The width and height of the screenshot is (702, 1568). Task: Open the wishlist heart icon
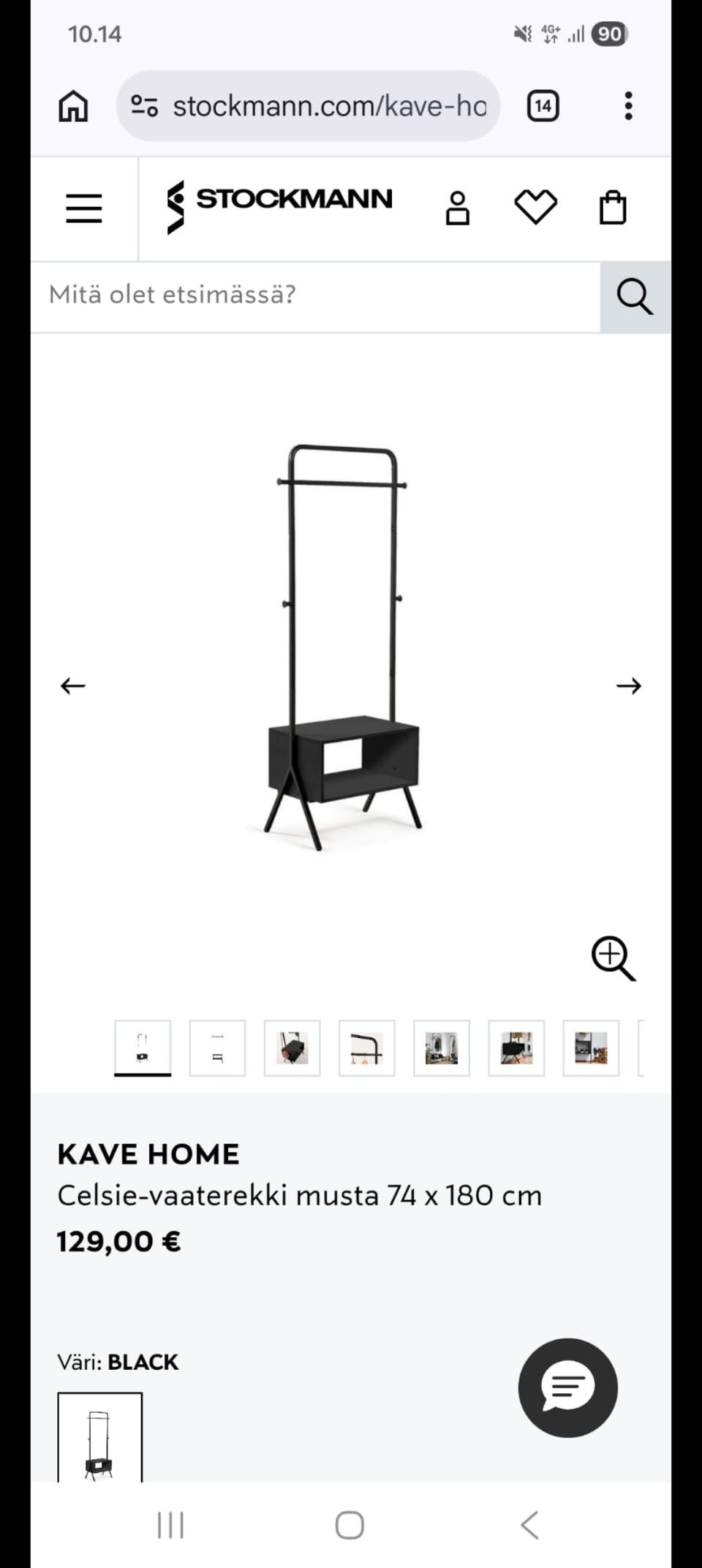(536, 207)
